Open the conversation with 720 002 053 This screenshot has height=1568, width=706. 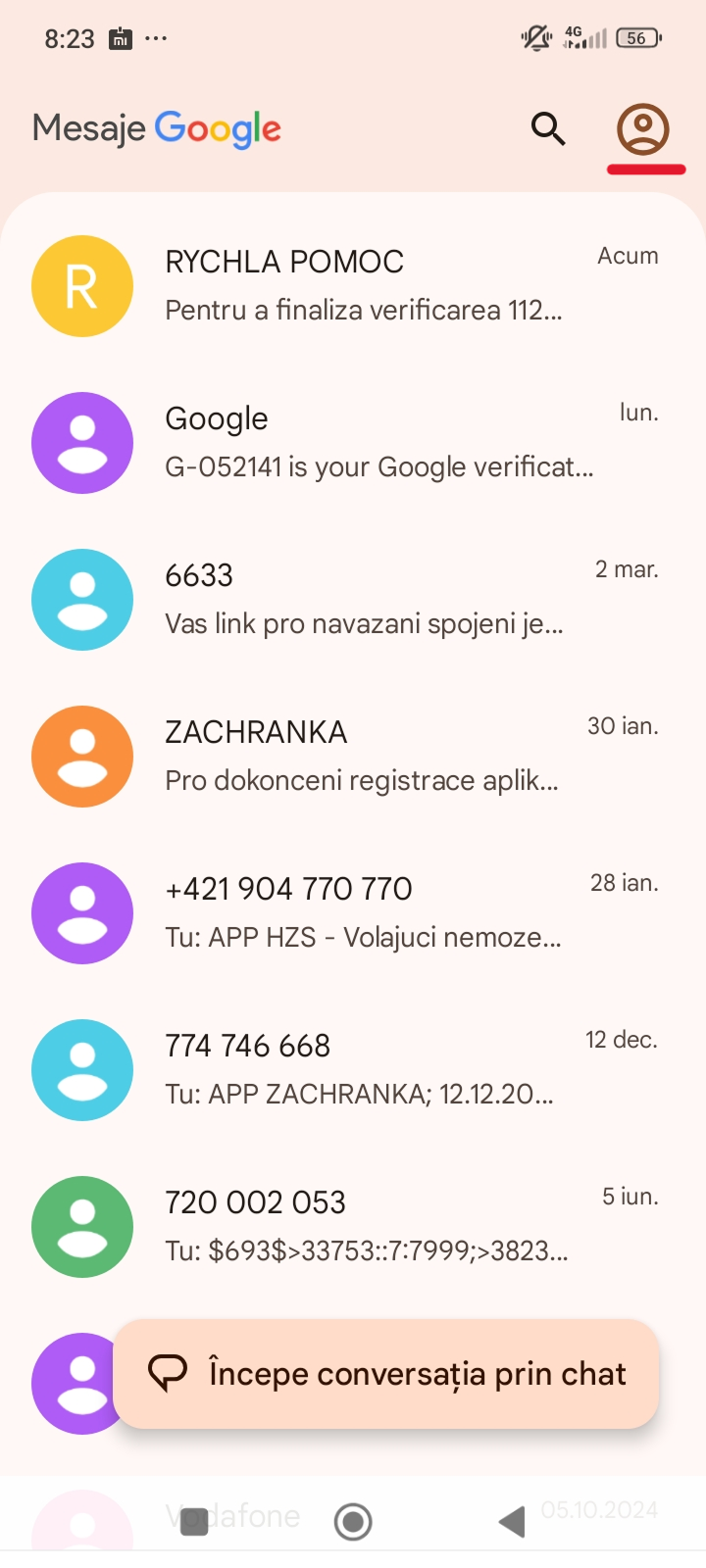363,1227
